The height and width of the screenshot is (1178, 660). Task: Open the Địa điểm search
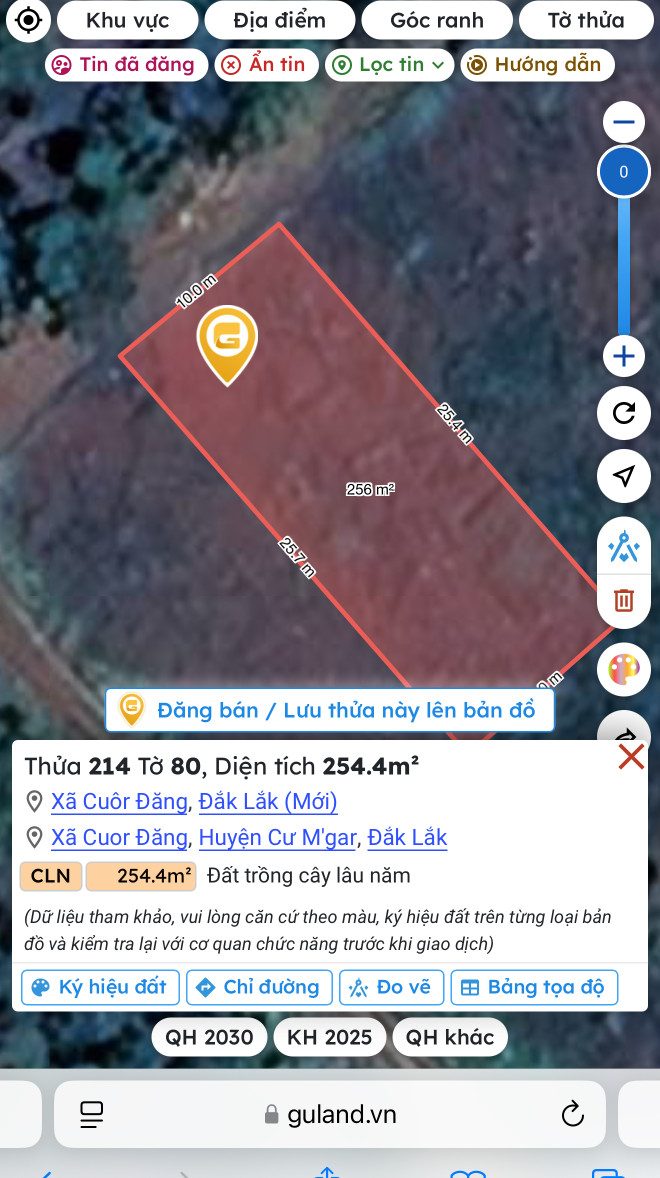[x=279, y=20]
